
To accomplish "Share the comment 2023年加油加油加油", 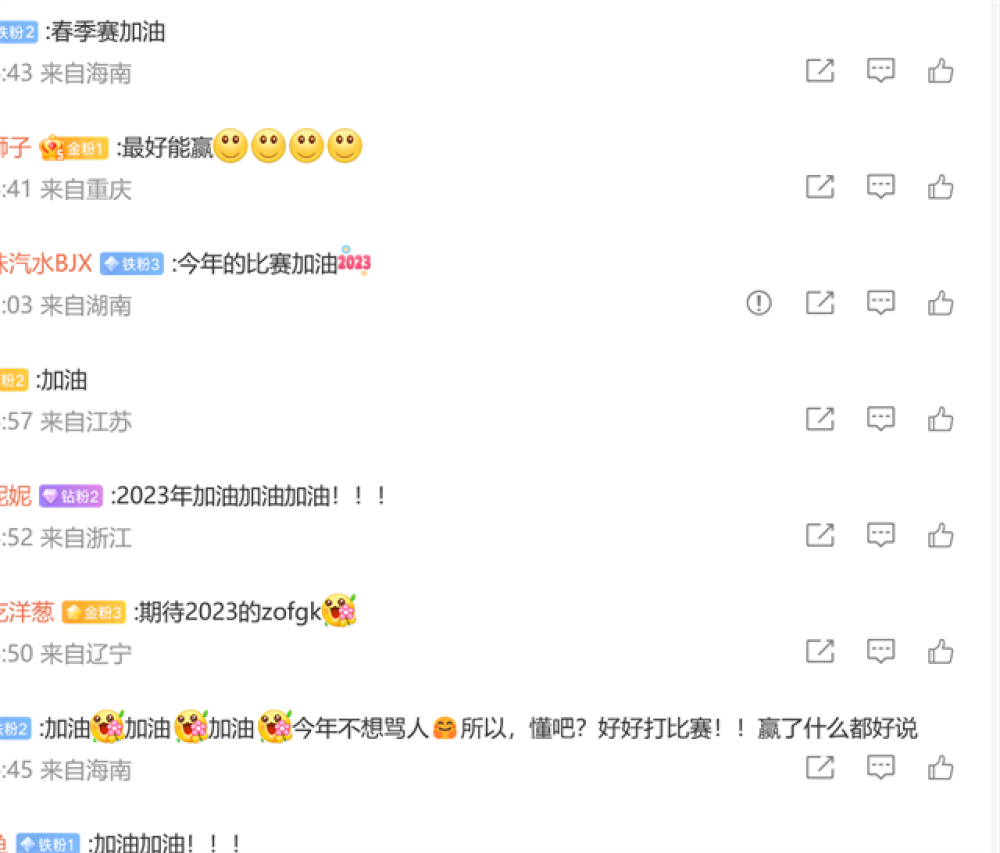I will pos(820,535).
